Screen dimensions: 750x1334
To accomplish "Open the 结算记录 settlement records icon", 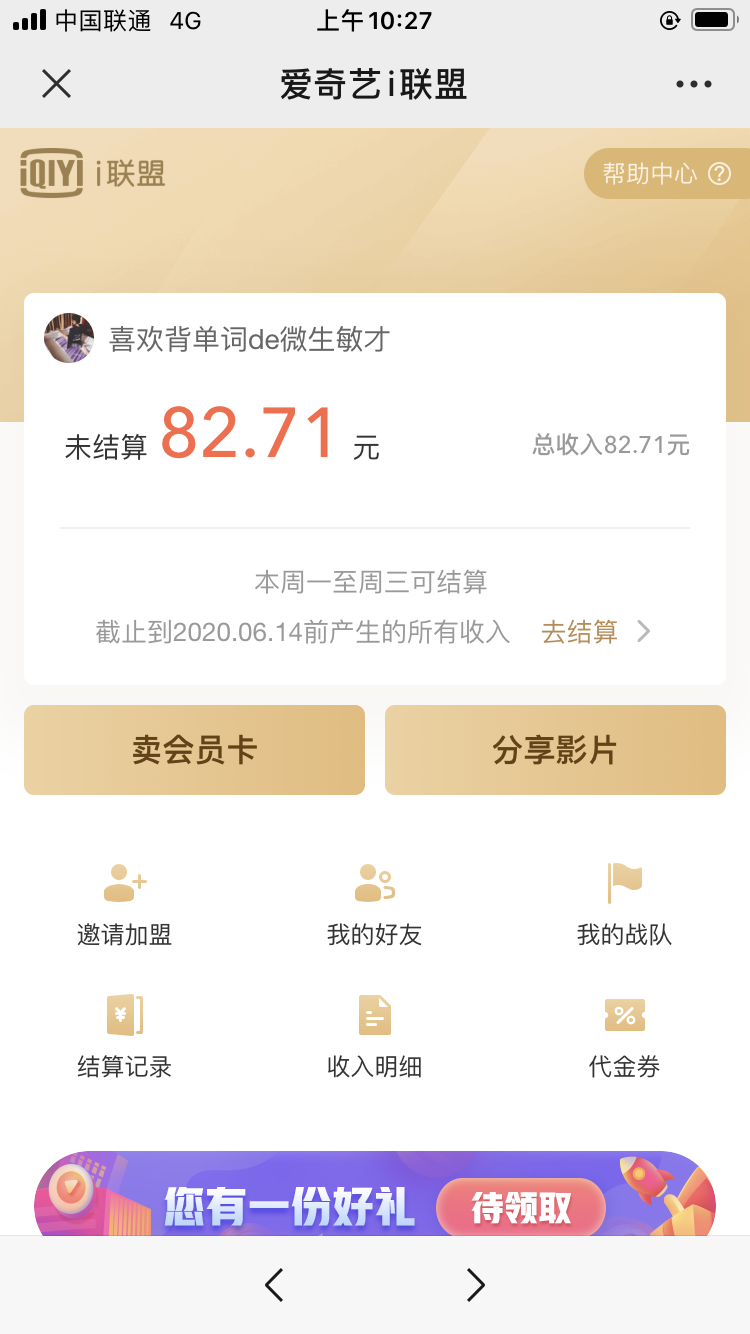I will (x=123, y=1034).
